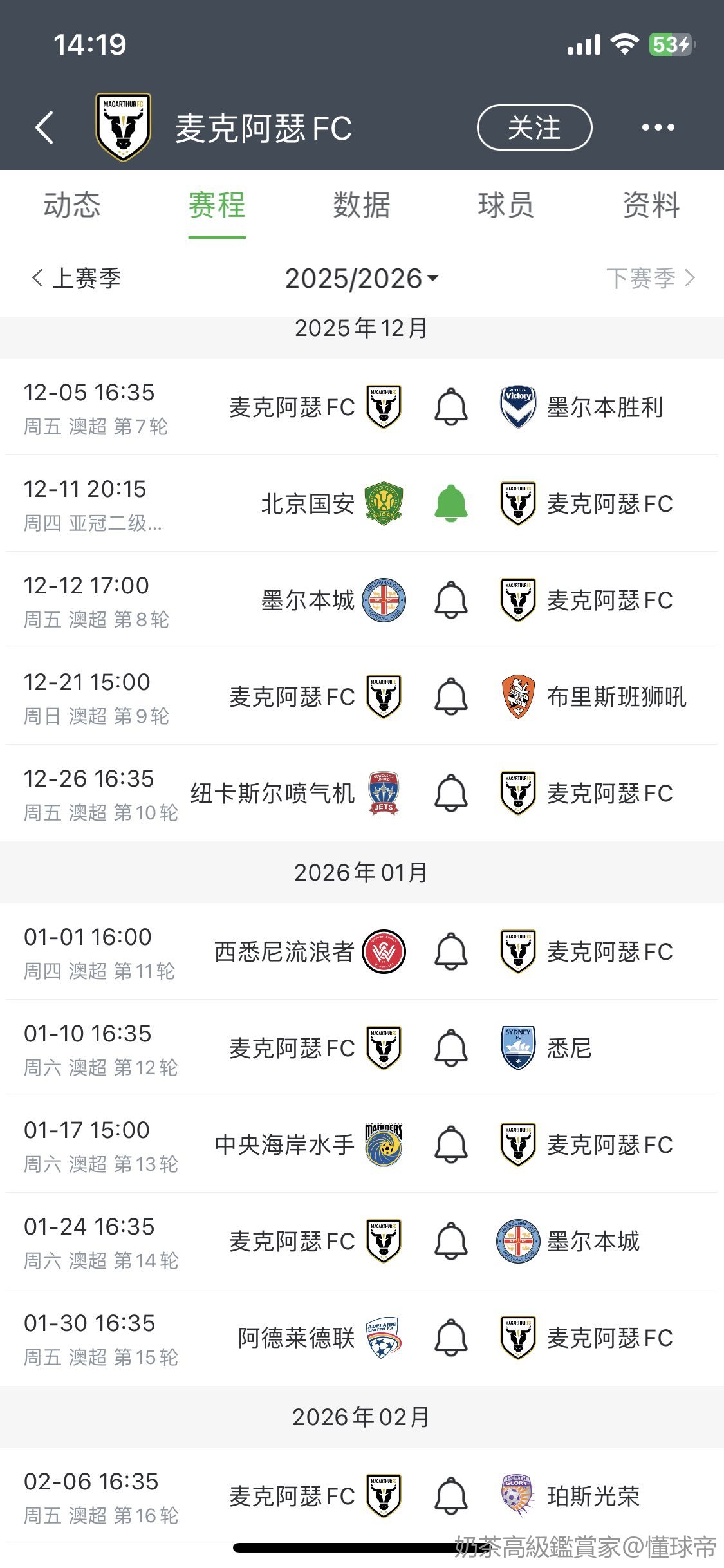The width and height of the screenshot is (724, 1568).
Task: Go back using the header arrow
Action: 44,127
